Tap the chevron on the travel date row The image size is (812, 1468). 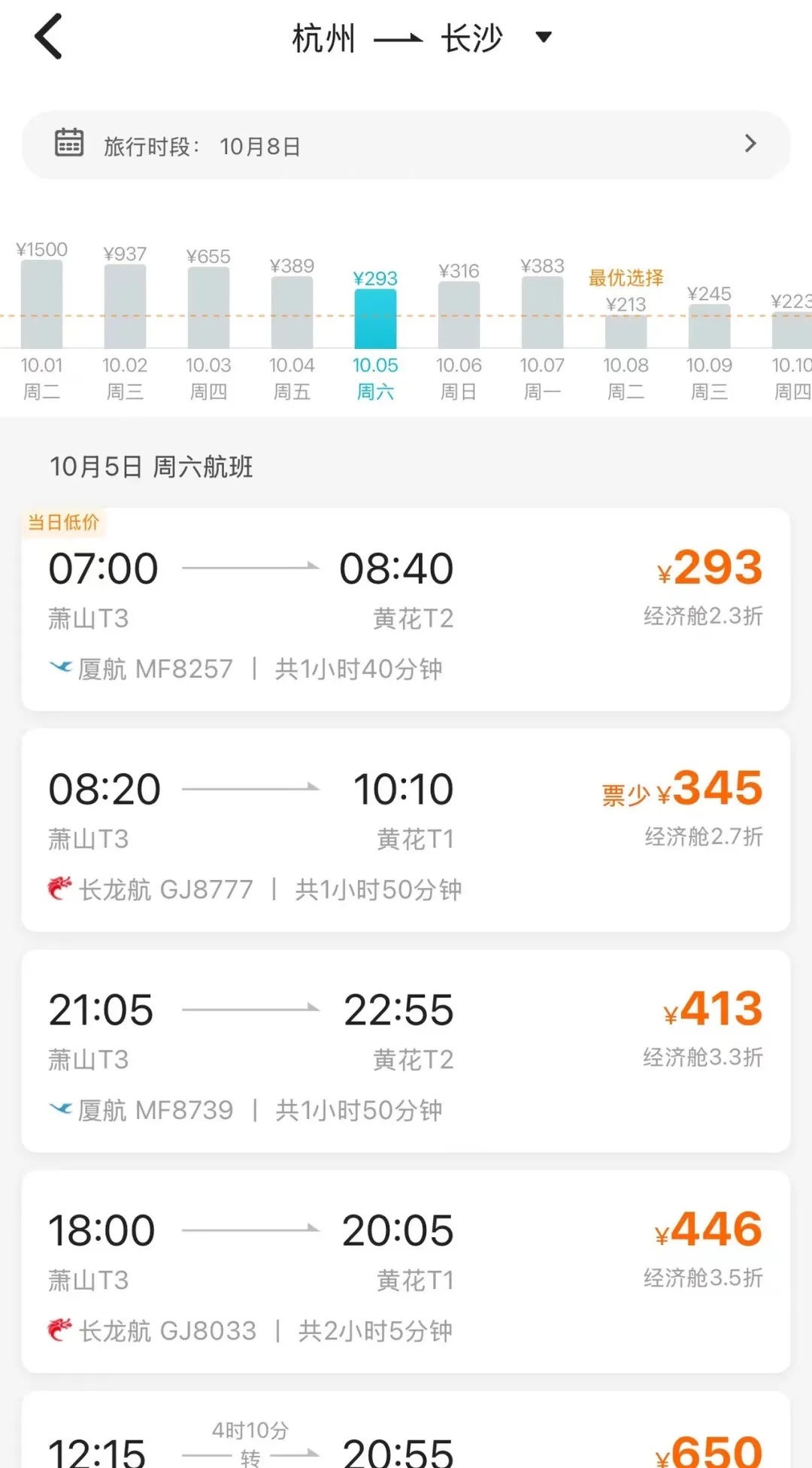[749, 143]
